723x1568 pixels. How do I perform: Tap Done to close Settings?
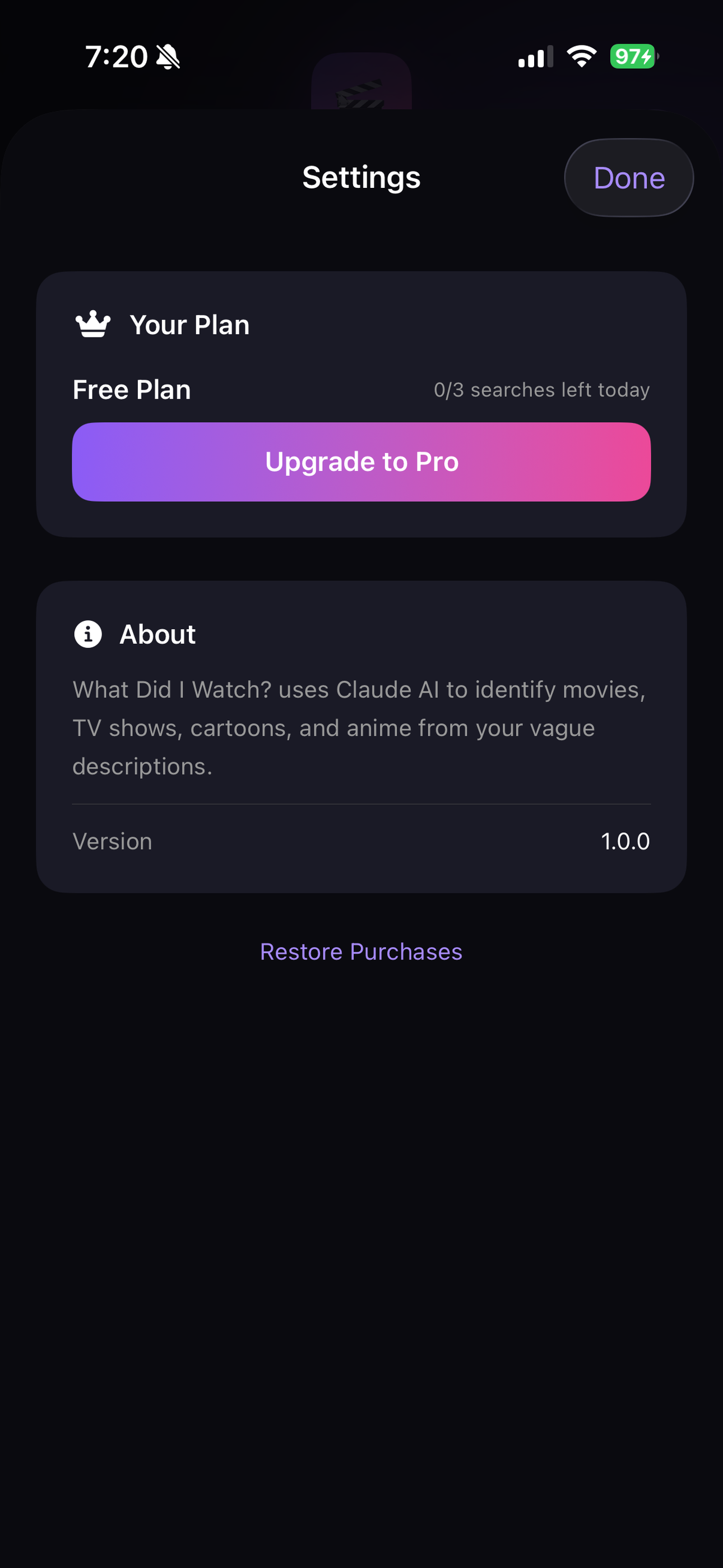629,178
